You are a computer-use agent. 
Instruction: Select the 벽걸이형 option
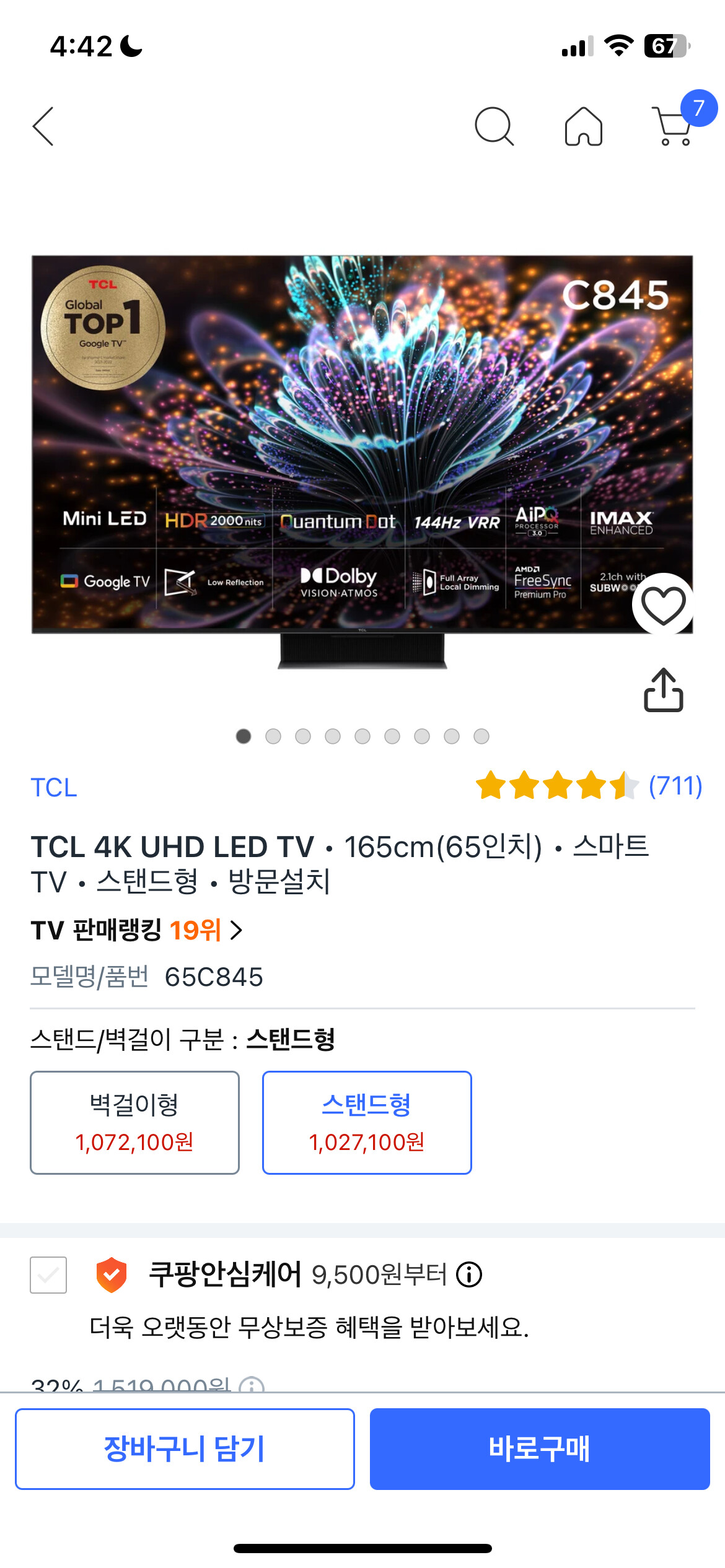point(134,1122)
